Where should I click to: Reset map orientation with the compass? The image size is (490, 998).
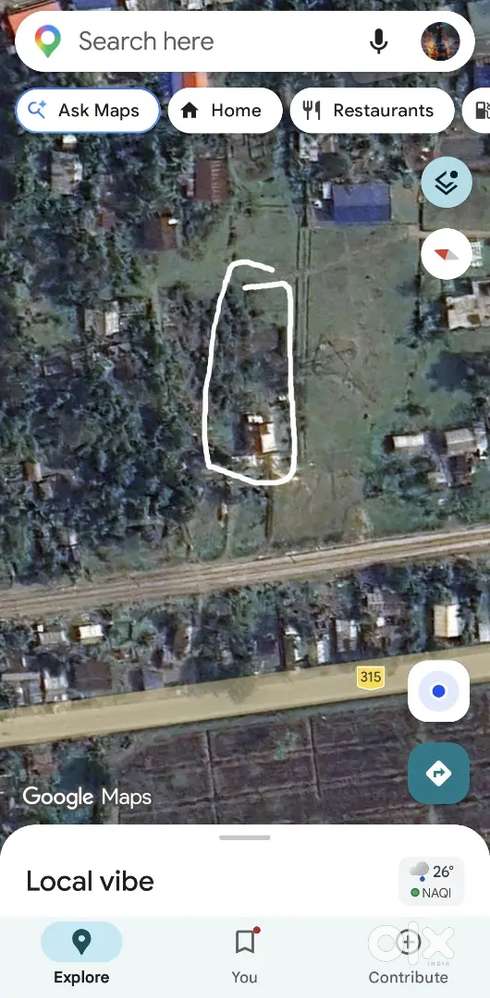tap(447, 254)
